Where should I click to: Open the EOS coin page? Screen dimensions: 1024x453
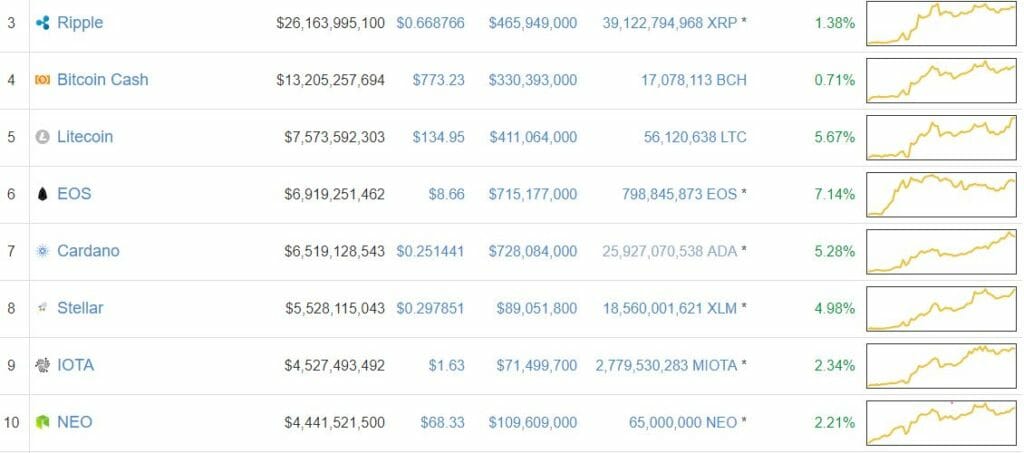click(x=73, y=194)
